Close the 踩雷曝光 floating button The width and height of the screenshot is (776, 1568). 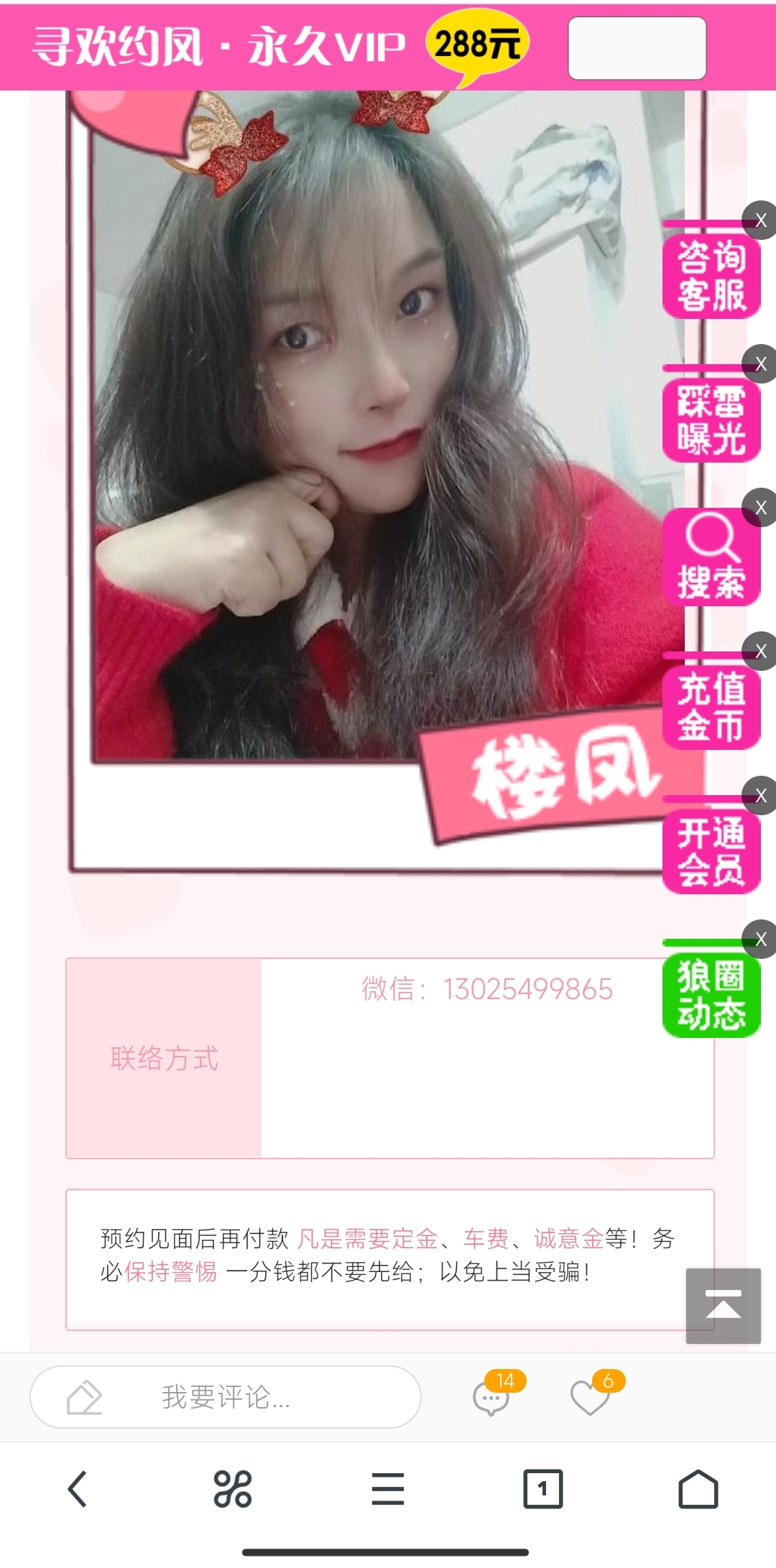(x=760, y=364)
